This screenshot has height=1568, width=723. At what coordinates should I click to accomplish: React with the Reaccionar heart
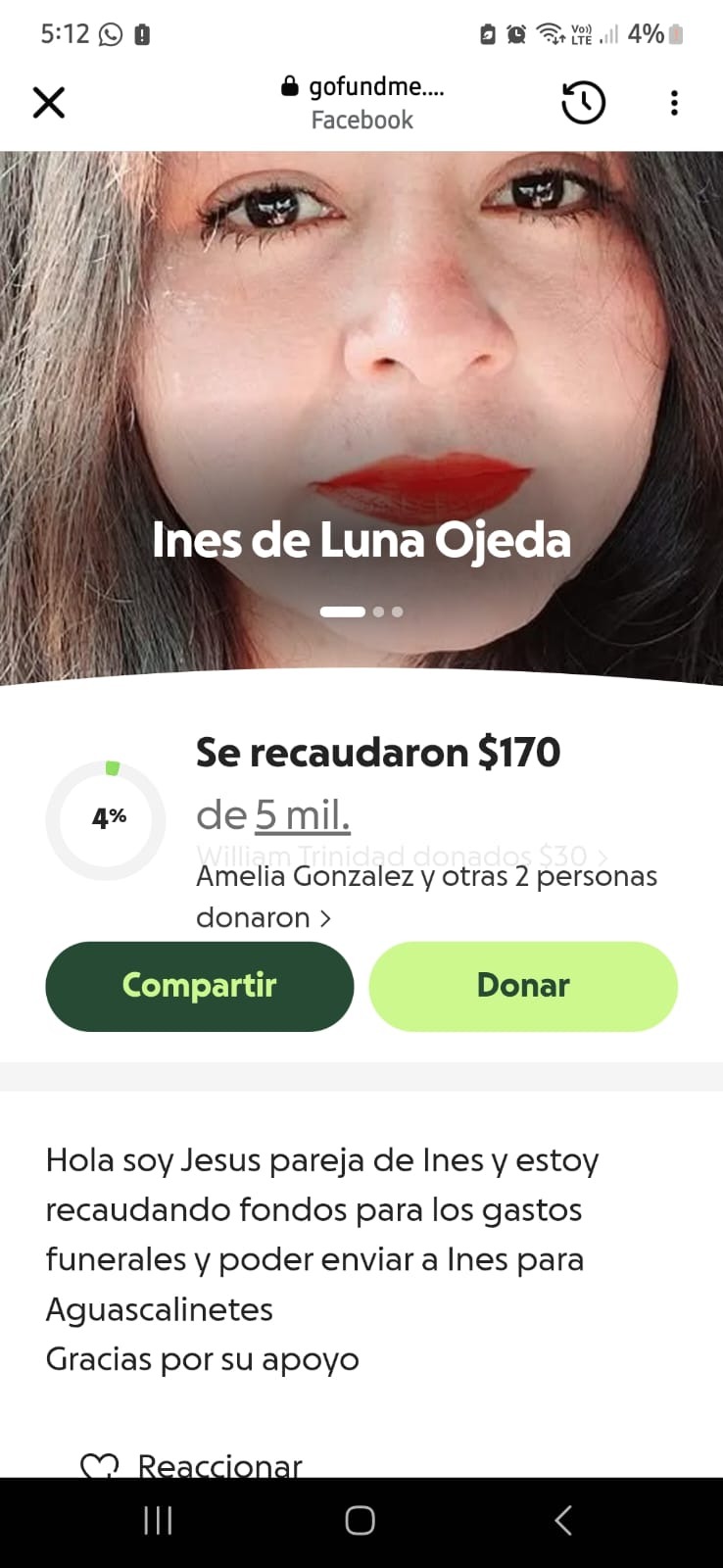point(192,1464)
